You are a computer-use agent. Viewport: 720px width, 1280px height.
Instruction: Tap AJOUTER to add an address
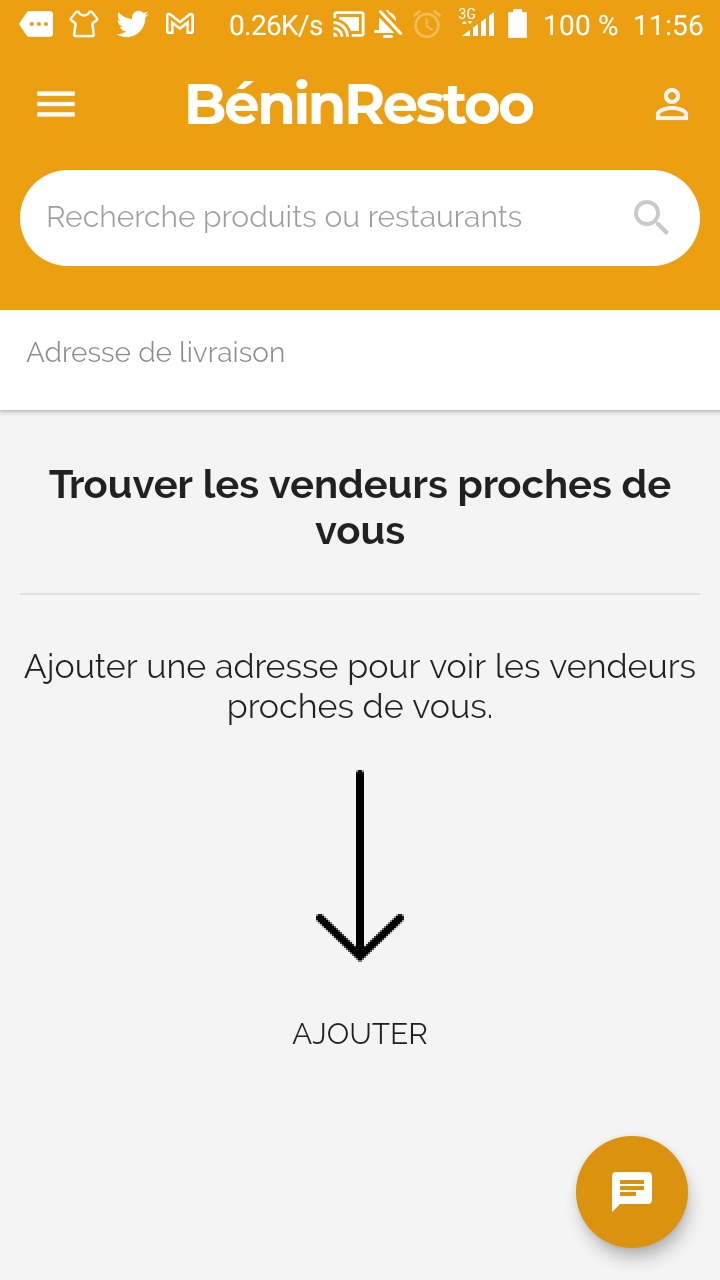click(x=360, y=1034)
